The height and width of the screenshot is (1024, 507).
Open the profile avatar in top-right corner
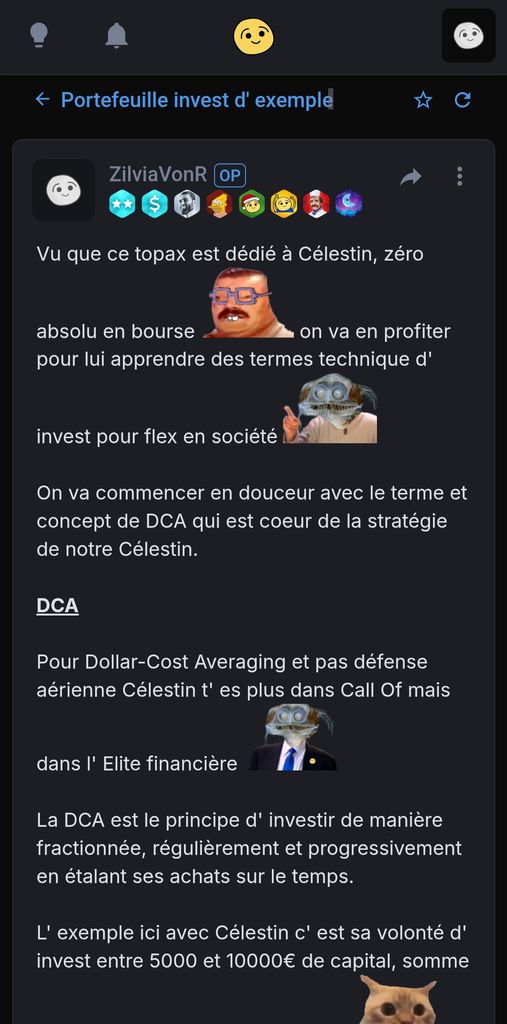pos(468,36)
